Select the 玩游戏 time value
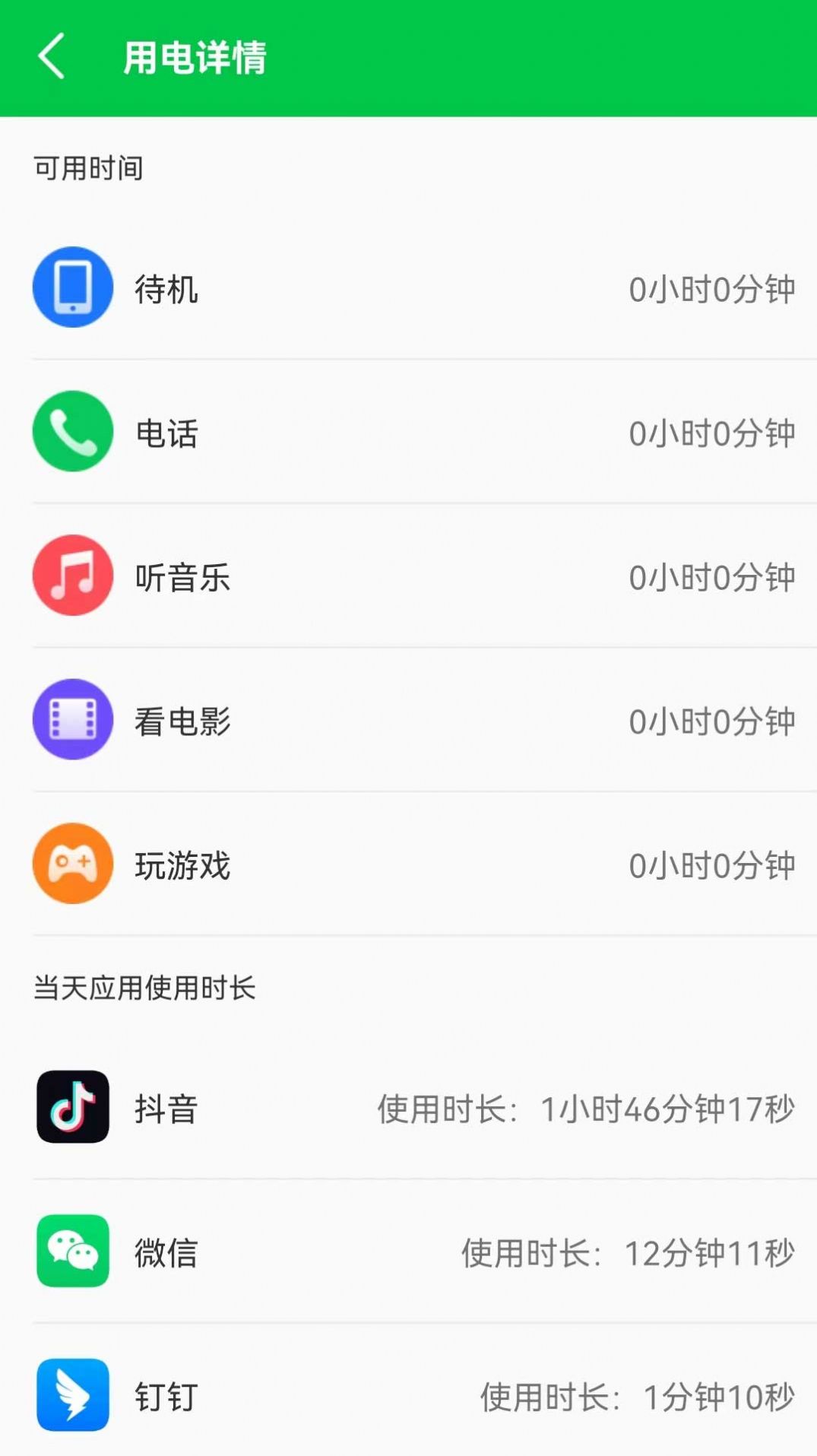 [x=713, y=863]
